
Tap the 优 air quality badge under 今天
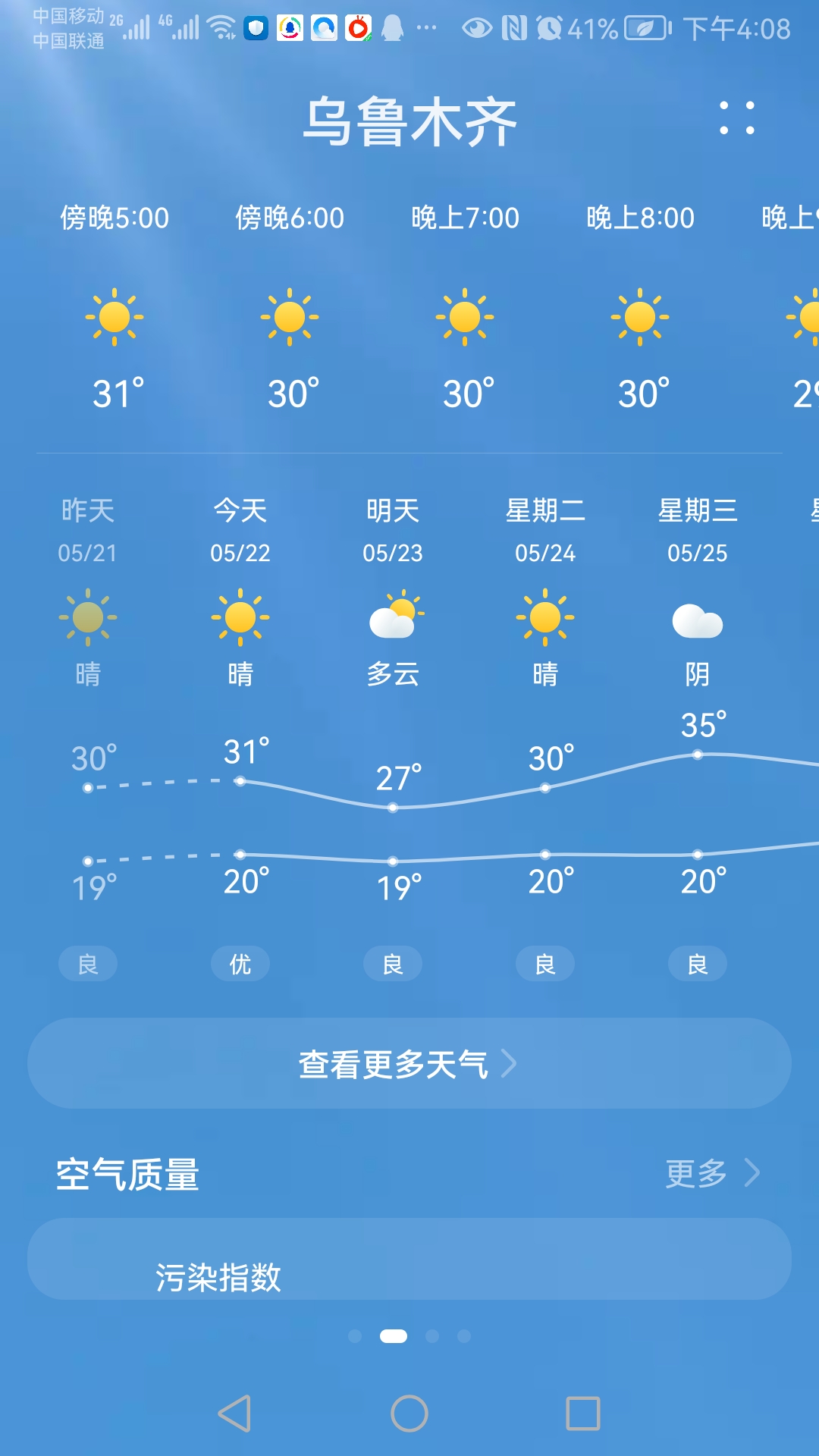240,963
